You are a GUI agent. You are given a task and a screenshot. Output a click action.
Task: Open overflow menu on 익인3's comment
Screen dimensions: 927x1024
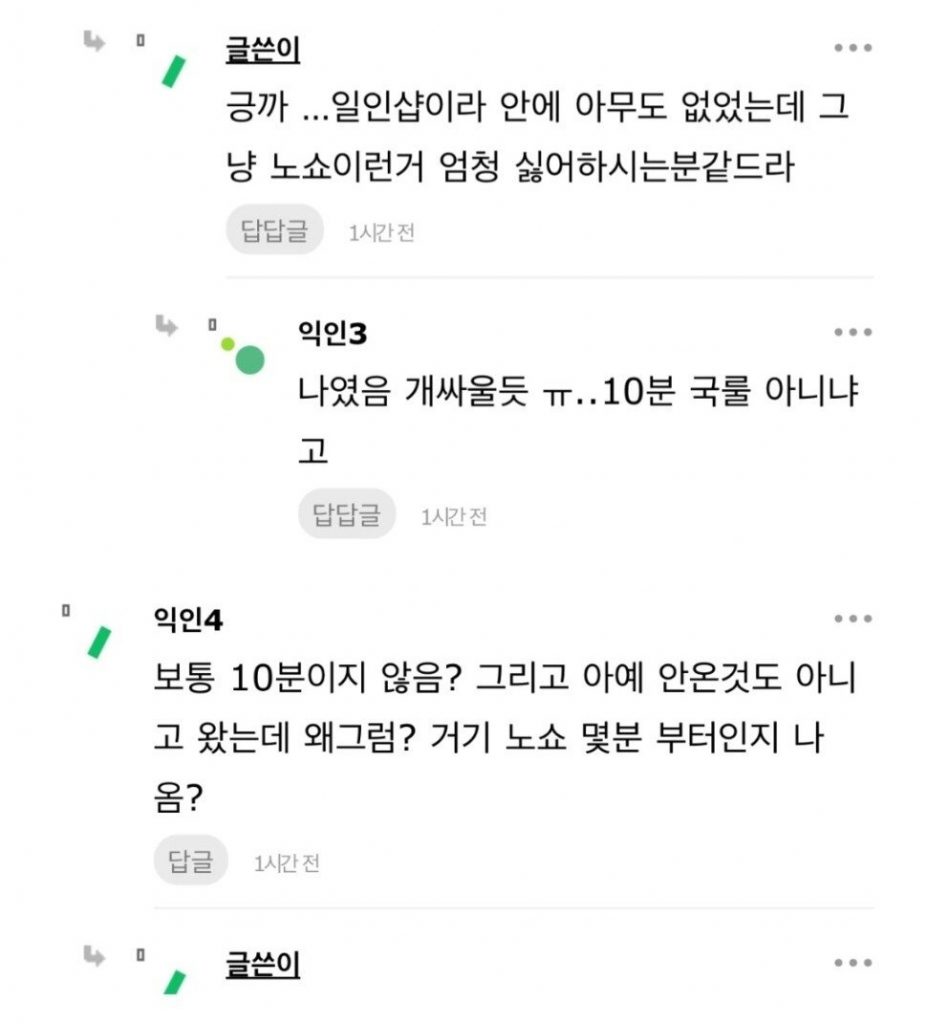coord(852,332)
